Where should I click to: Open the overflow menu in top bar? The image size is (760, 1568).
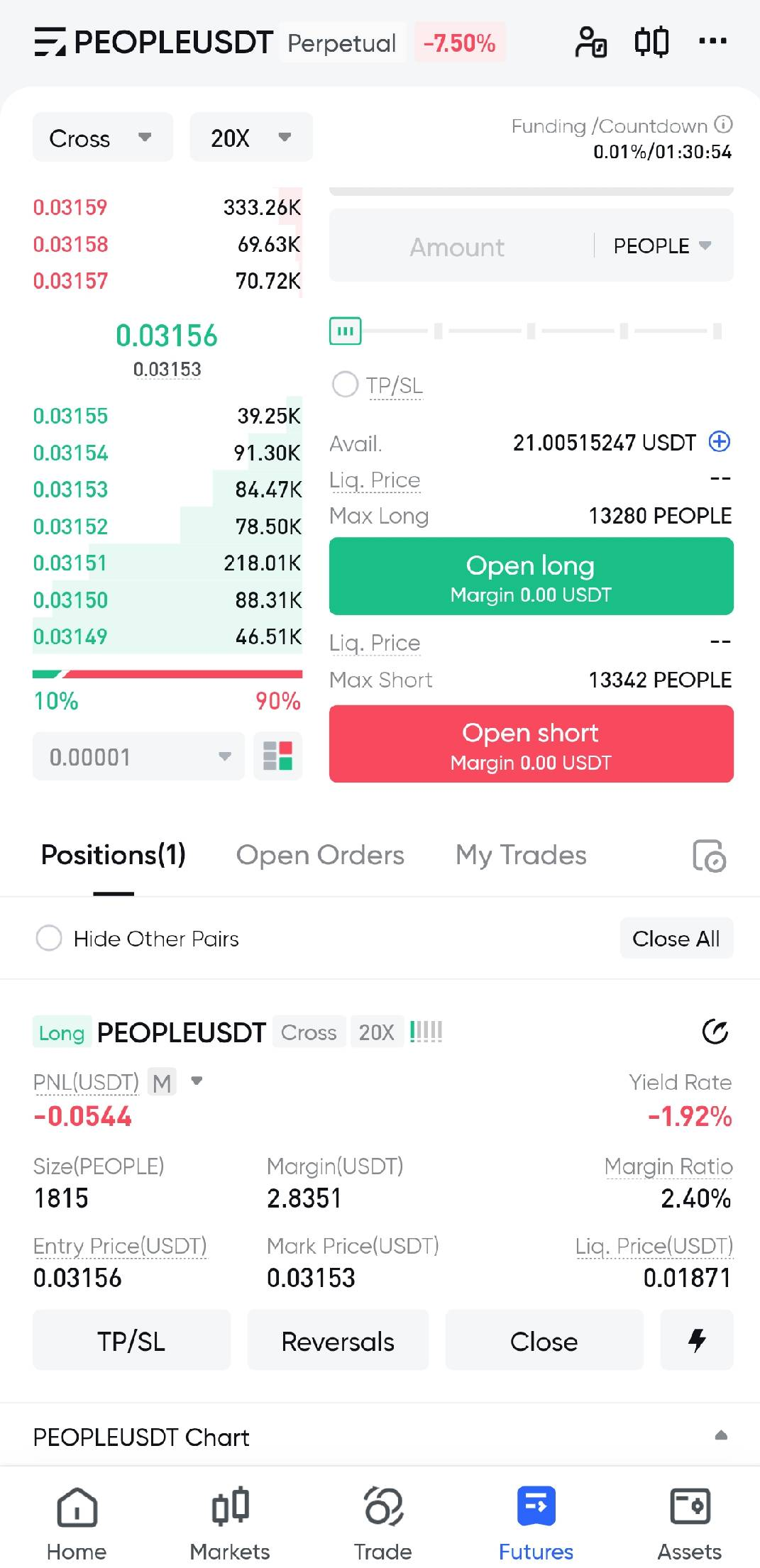click(x=712, y=41)
